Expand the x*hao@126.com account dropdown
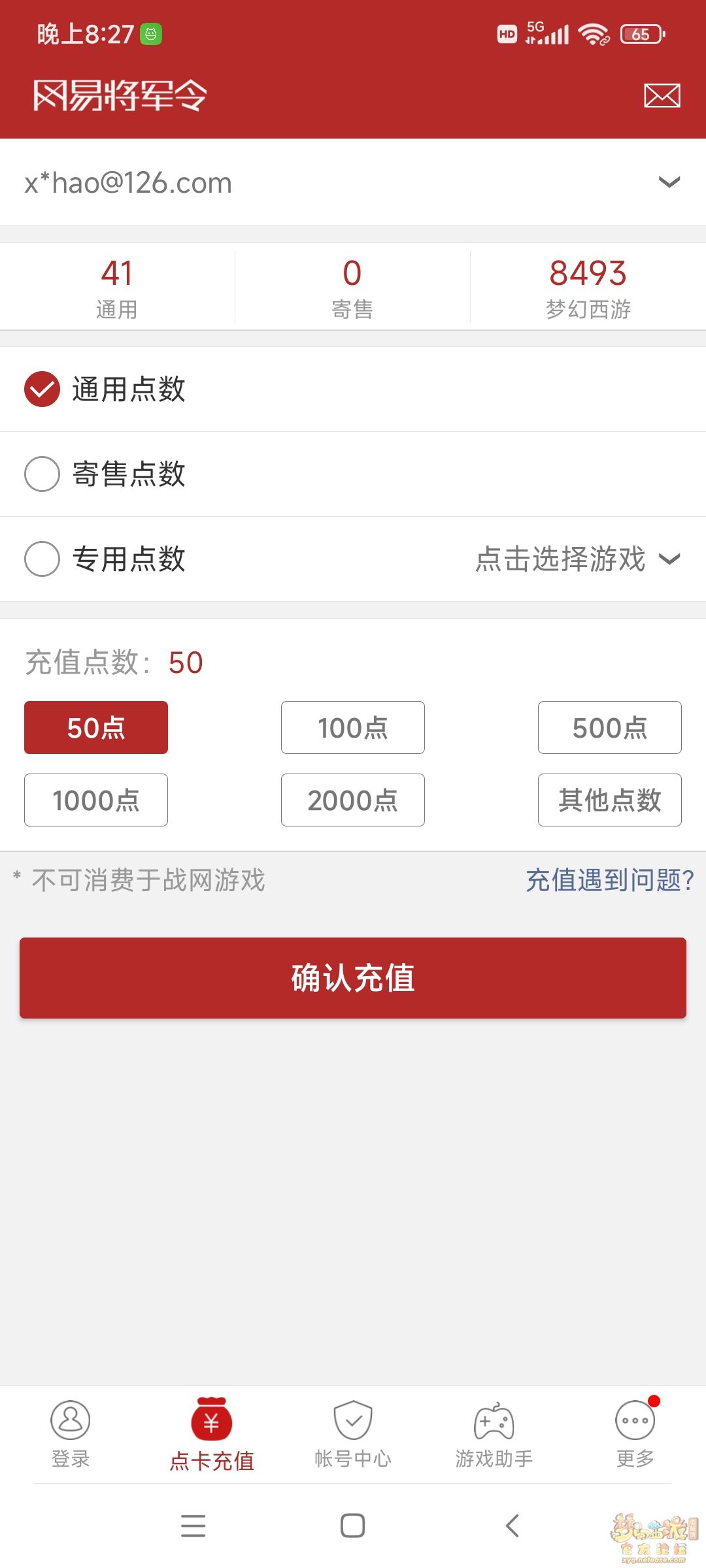Viewport: 706px width, 1568px height. (x=353, y=182)
